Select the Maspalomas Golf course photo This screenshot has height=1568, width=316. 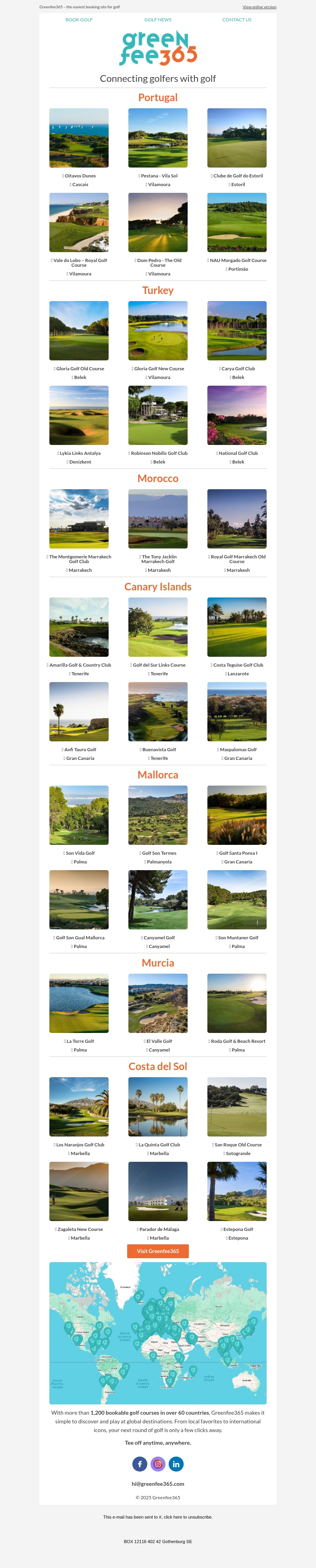[237, 712]
